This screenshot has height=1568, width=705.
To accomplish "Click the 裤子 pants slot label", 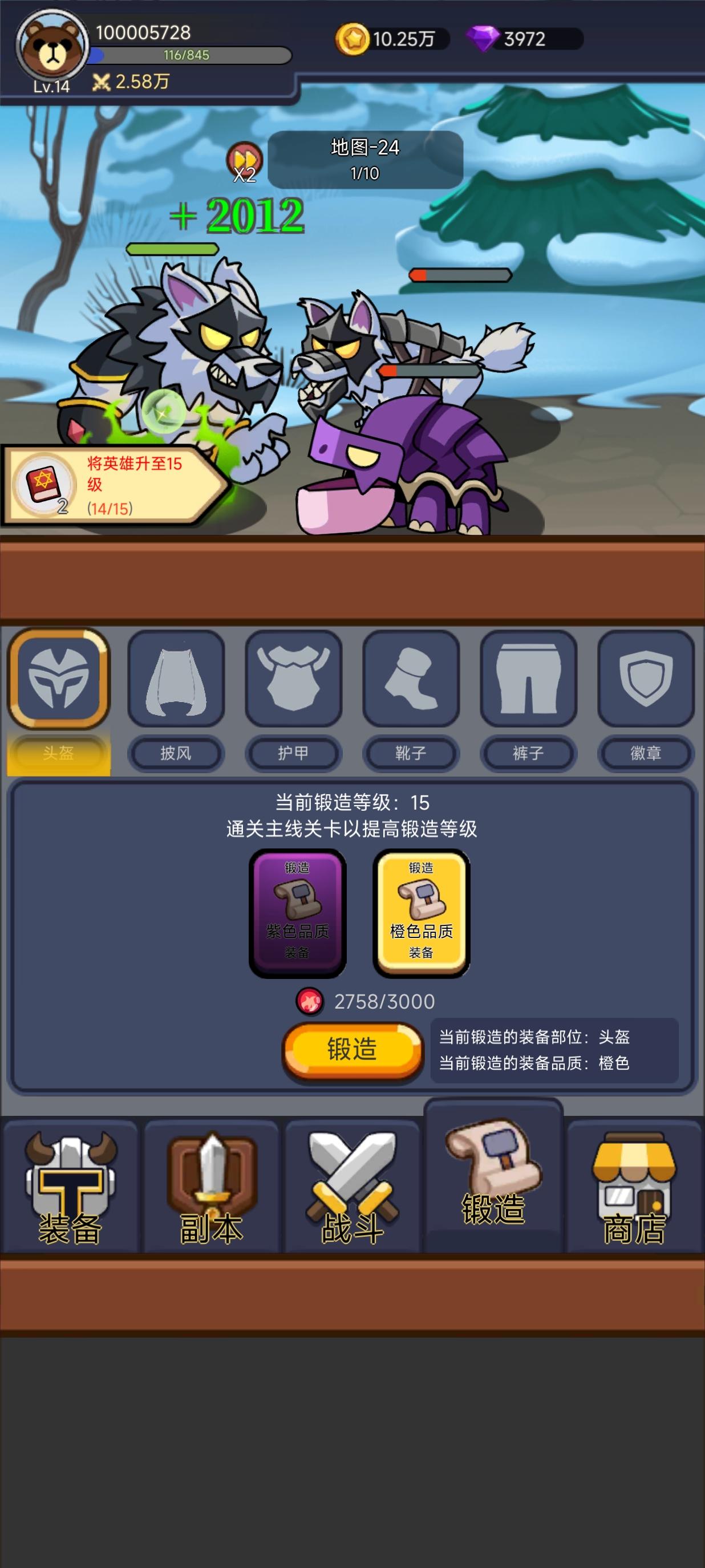I will point(528,753).
